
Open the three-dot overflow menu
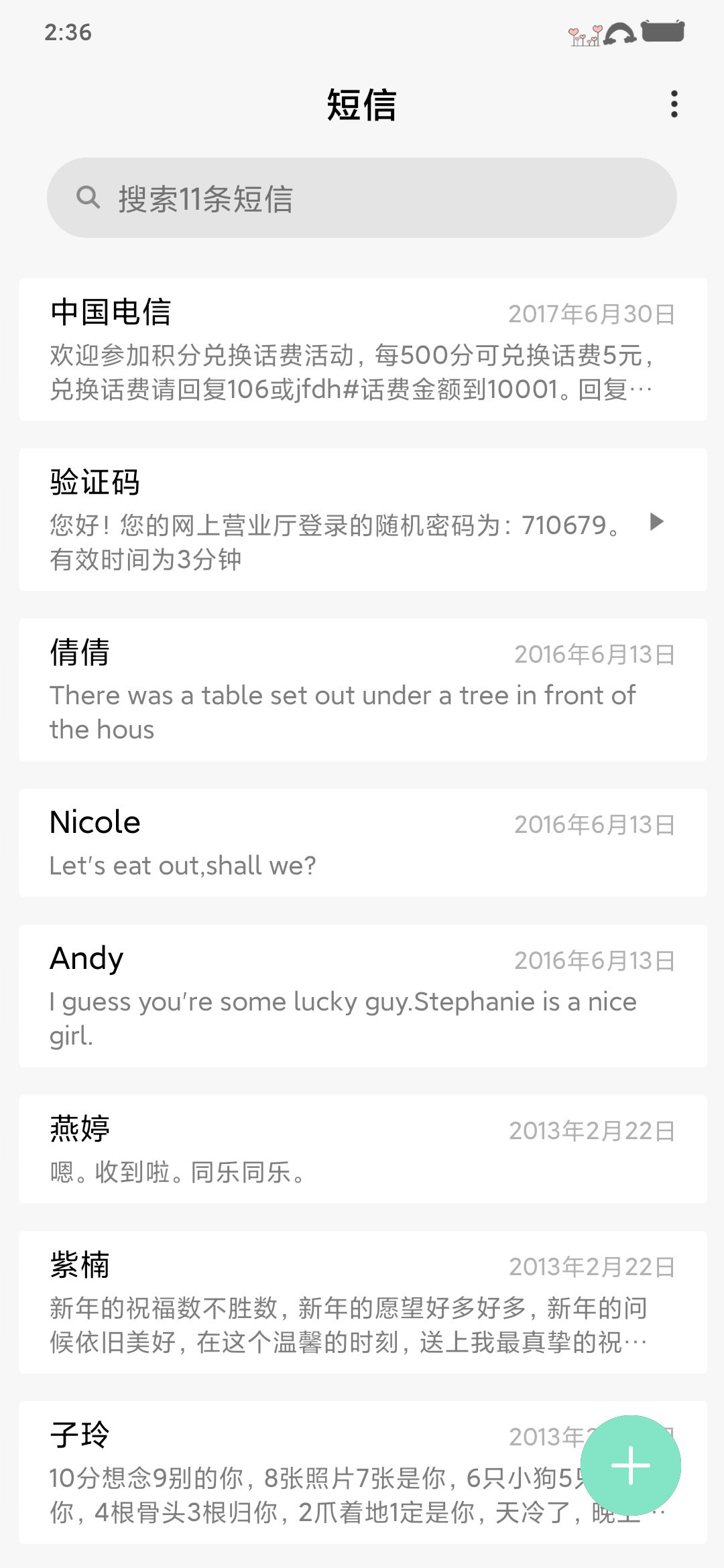pyautogui.click(x=674, y=105)
